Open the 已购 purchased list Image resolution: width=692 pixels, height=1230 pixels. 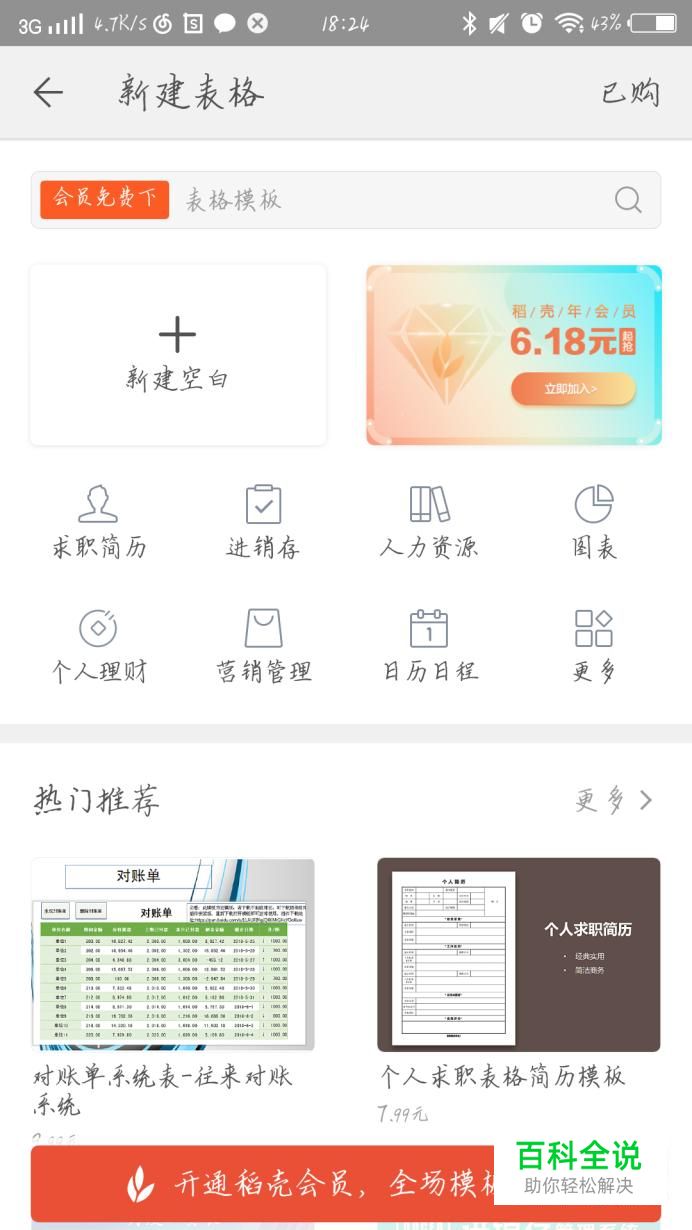coord(630,93)
